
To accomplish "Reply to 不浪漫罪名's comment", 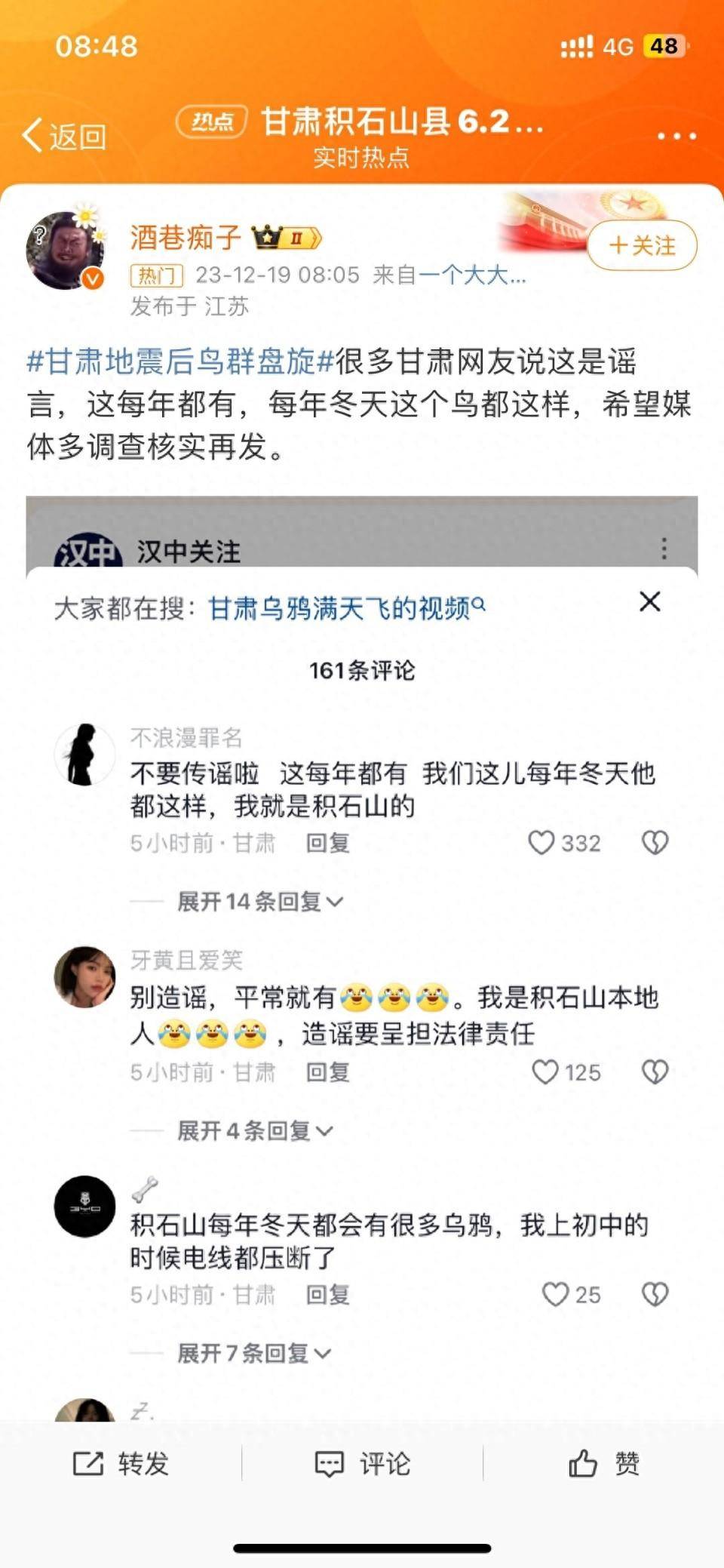I will click(327, 843).
